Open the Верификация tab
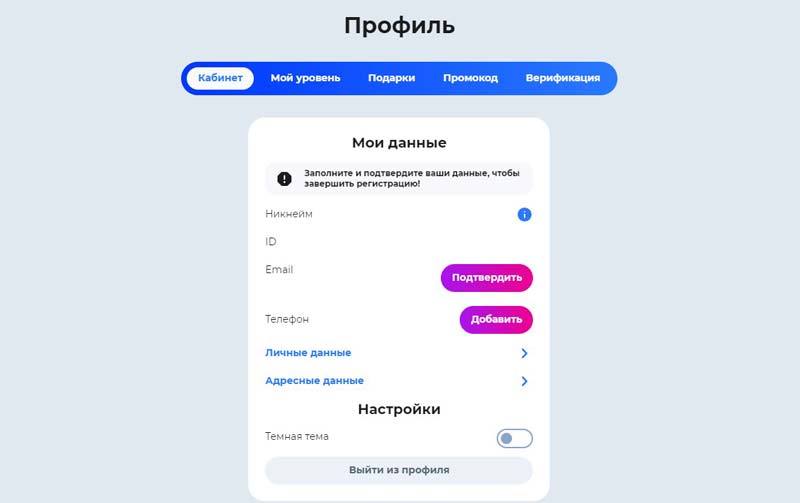800x503 pixels. click(x=563, y=78)
